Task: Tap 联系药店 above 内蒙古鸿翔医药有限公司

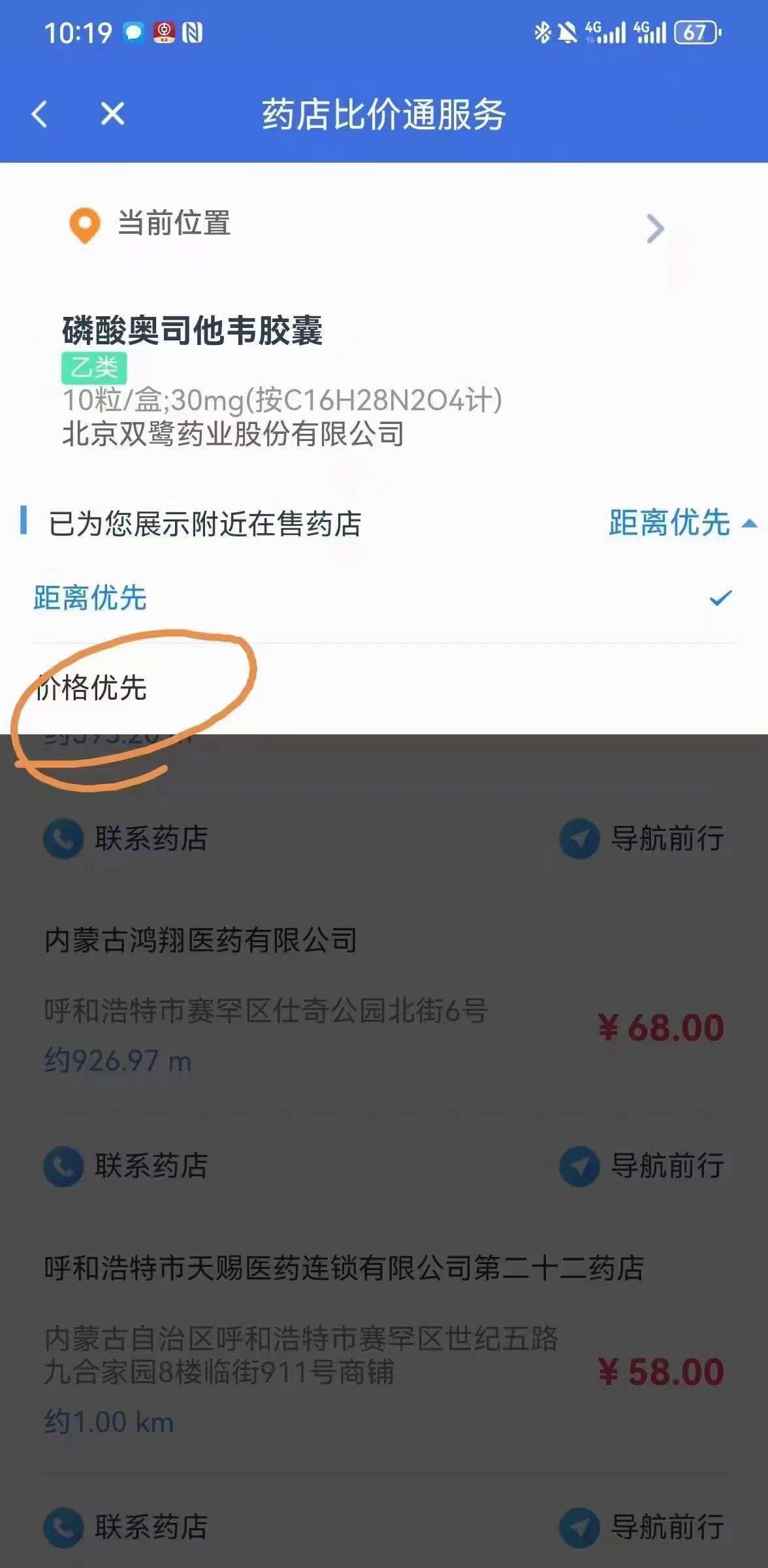Action: pos(127,838)
